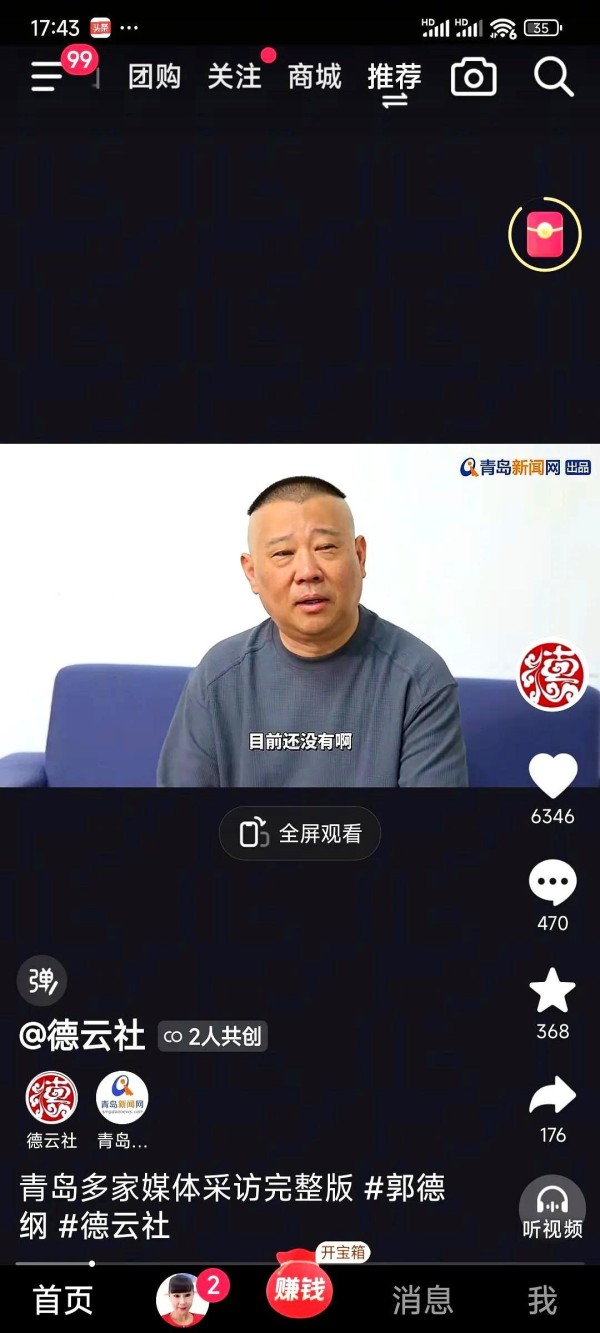Viewport: 600px width, 1333px height.
Task: Open the comments with 470 replies
Action: pos(552,884)
